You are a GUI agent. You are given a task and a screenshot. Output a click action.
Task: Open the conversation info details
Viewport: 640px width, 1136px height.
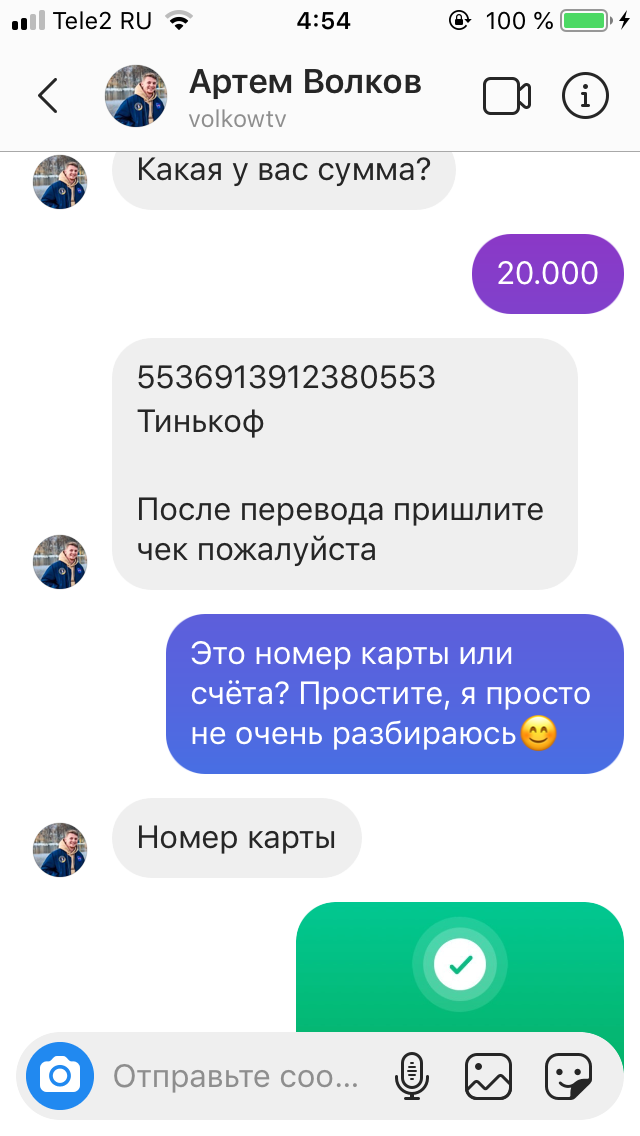pos(586,96)
